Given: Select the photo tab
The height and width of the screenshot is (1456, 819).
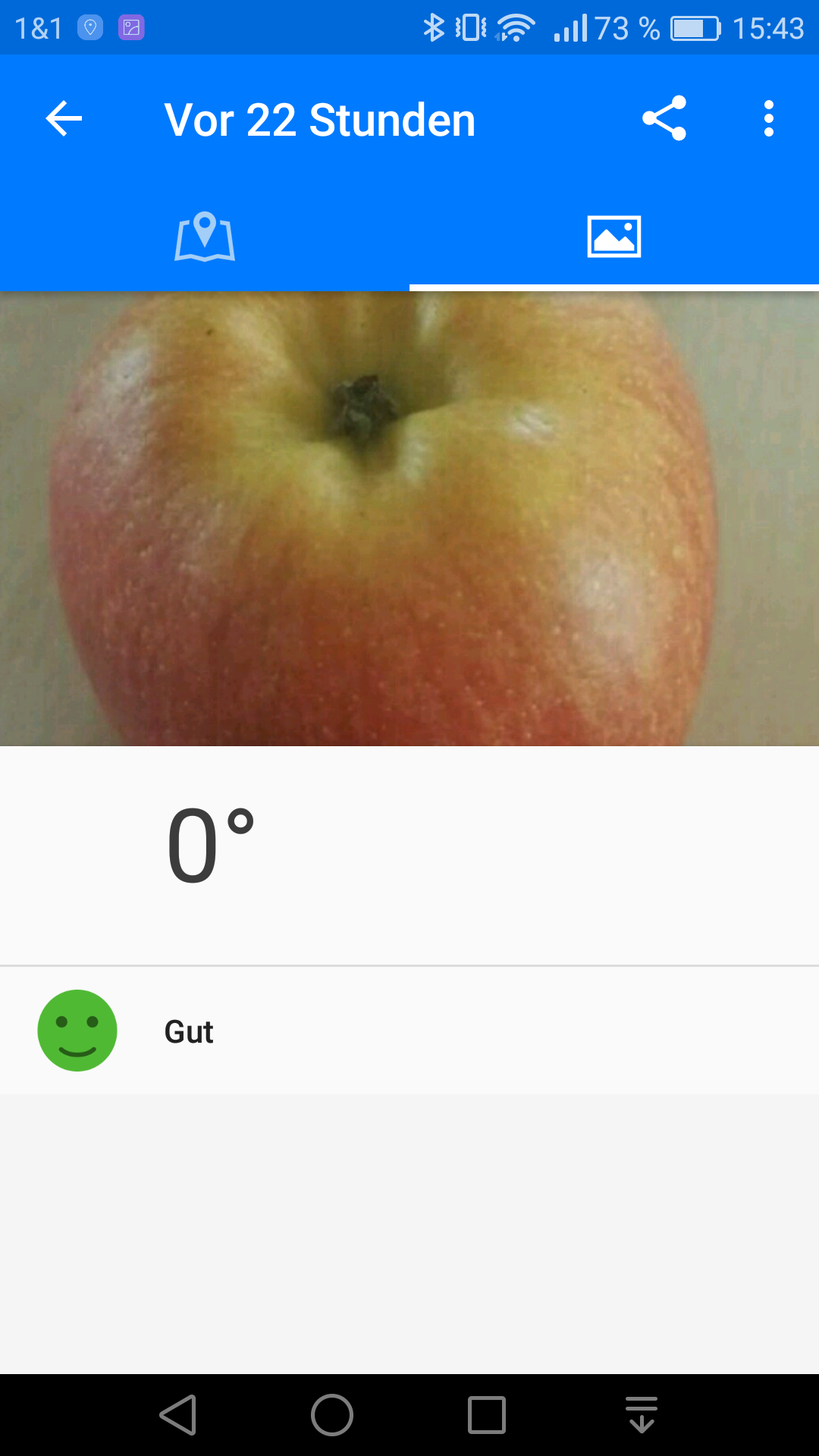Looking at the screenshot, I should point(614,237).
